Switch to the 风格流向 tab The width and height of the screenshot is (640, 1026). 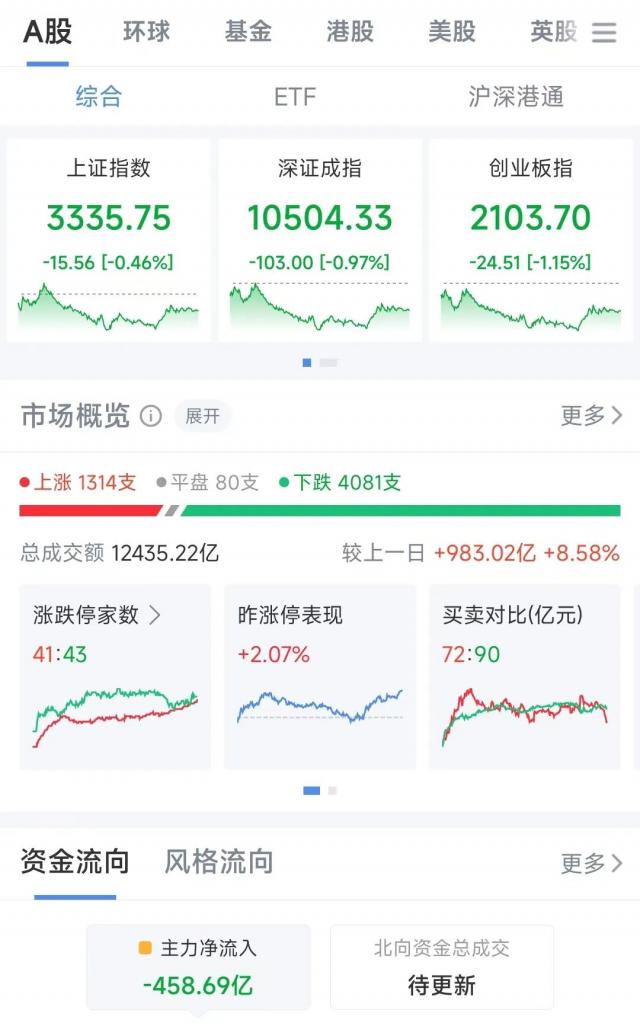(x=219, y=862)
